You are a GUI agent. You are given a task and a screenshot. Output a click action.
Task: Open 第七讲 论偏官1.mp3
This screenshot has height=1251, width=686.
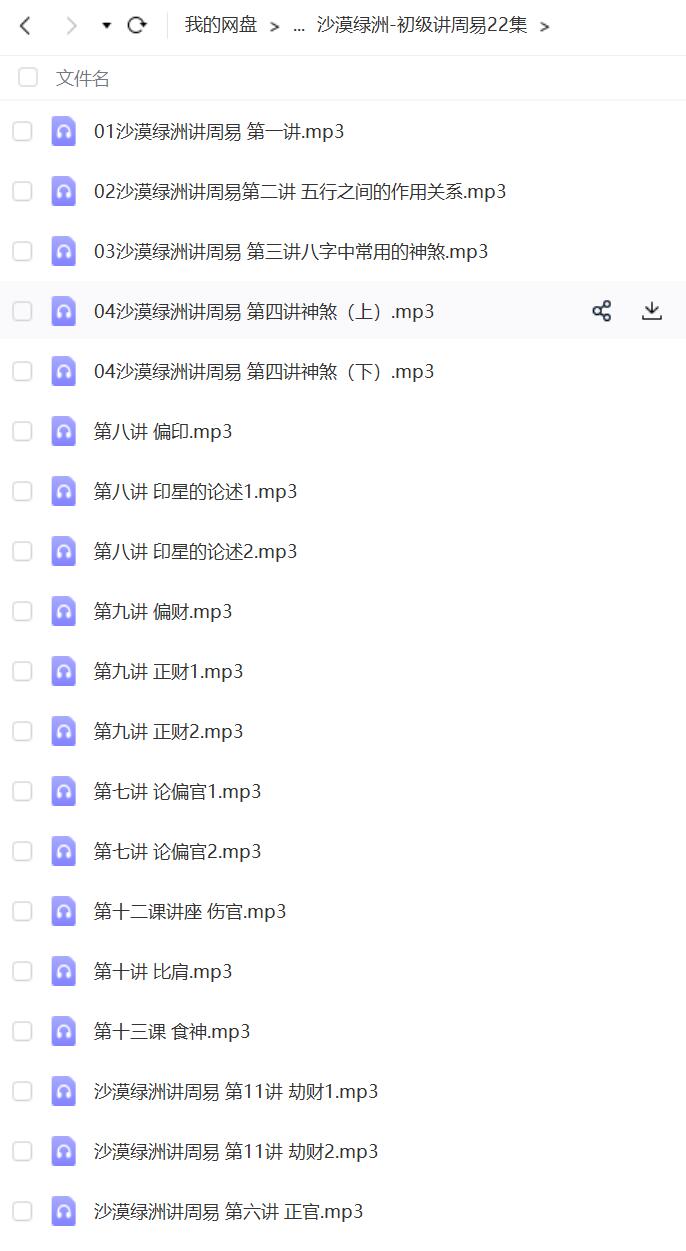coord(177,791)
